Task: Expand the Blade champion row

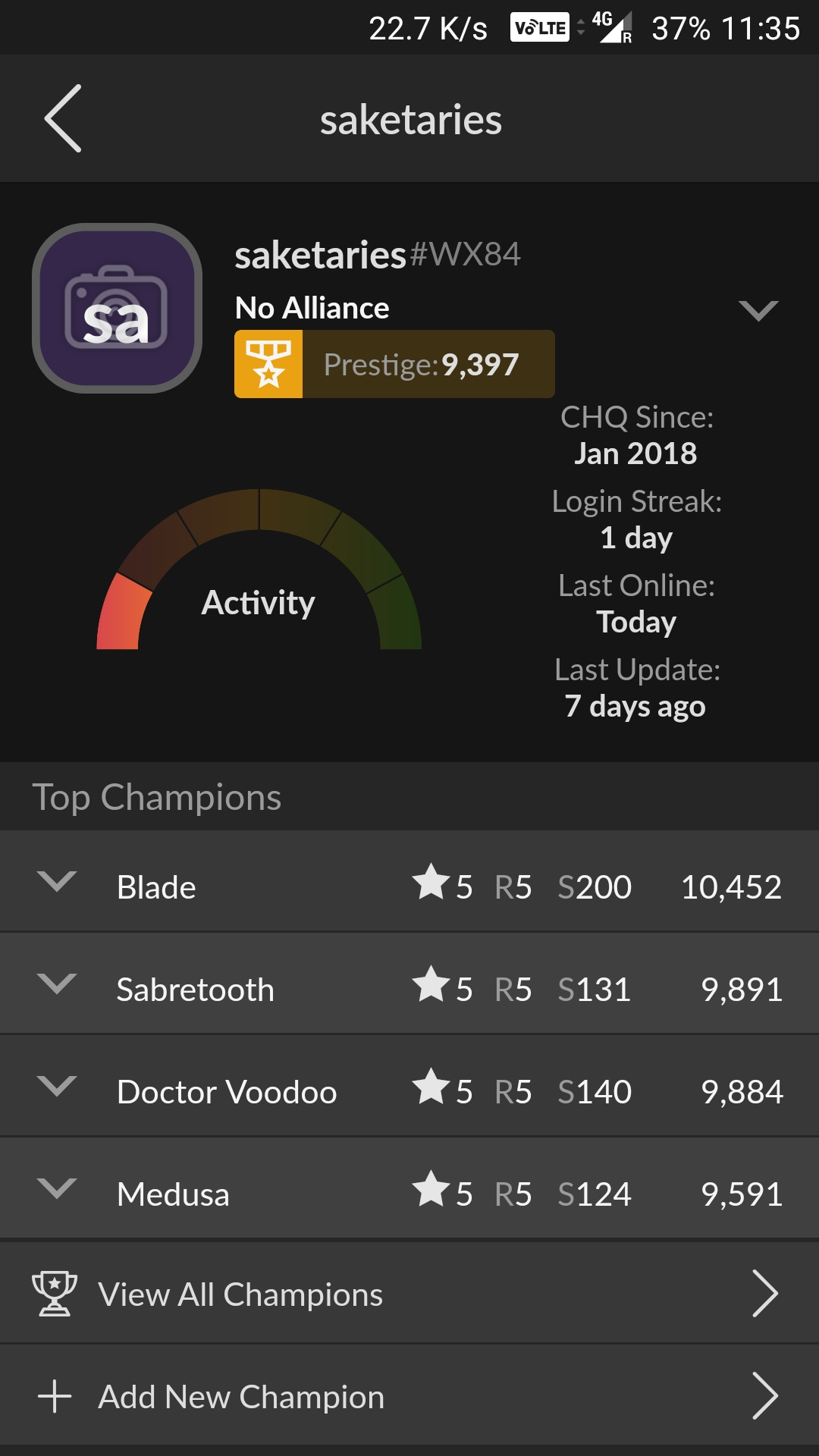Action: click(x=57, y=881)
